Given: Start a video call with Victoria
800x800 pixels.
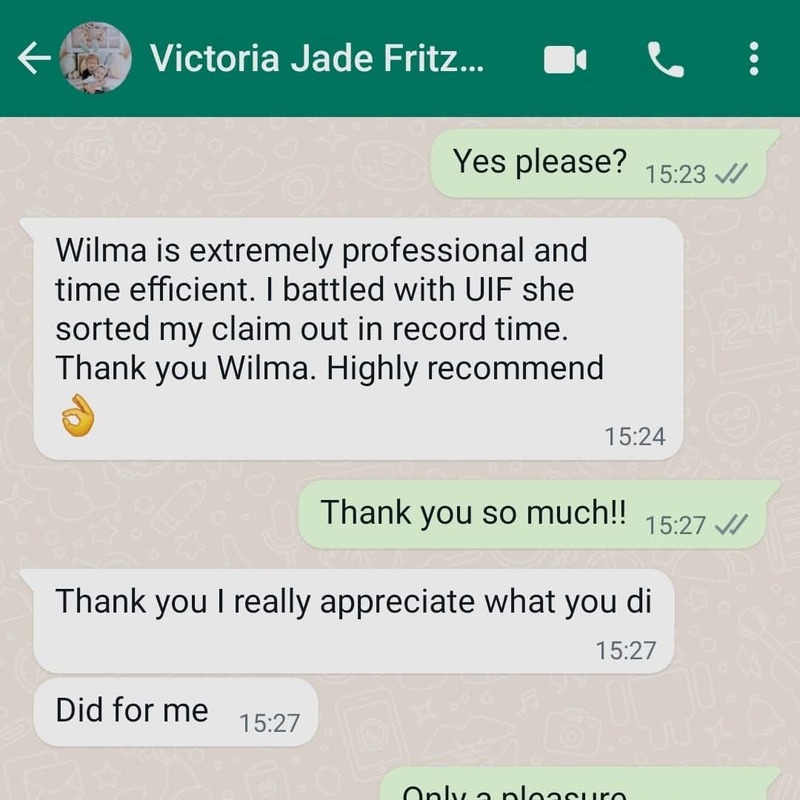Looking at the screenshot, I should (x=565, y=61).
